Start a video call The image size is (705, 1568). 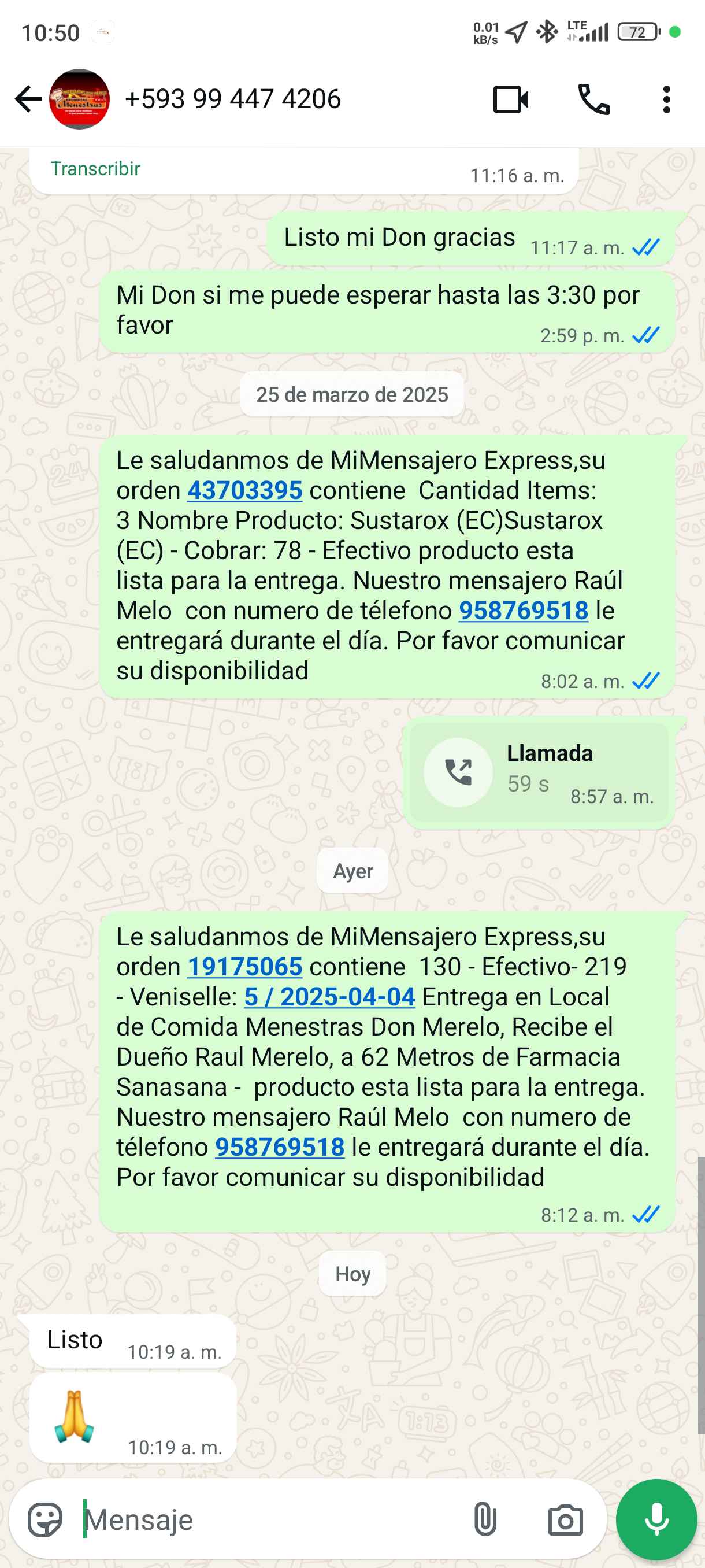pos(510,99)
